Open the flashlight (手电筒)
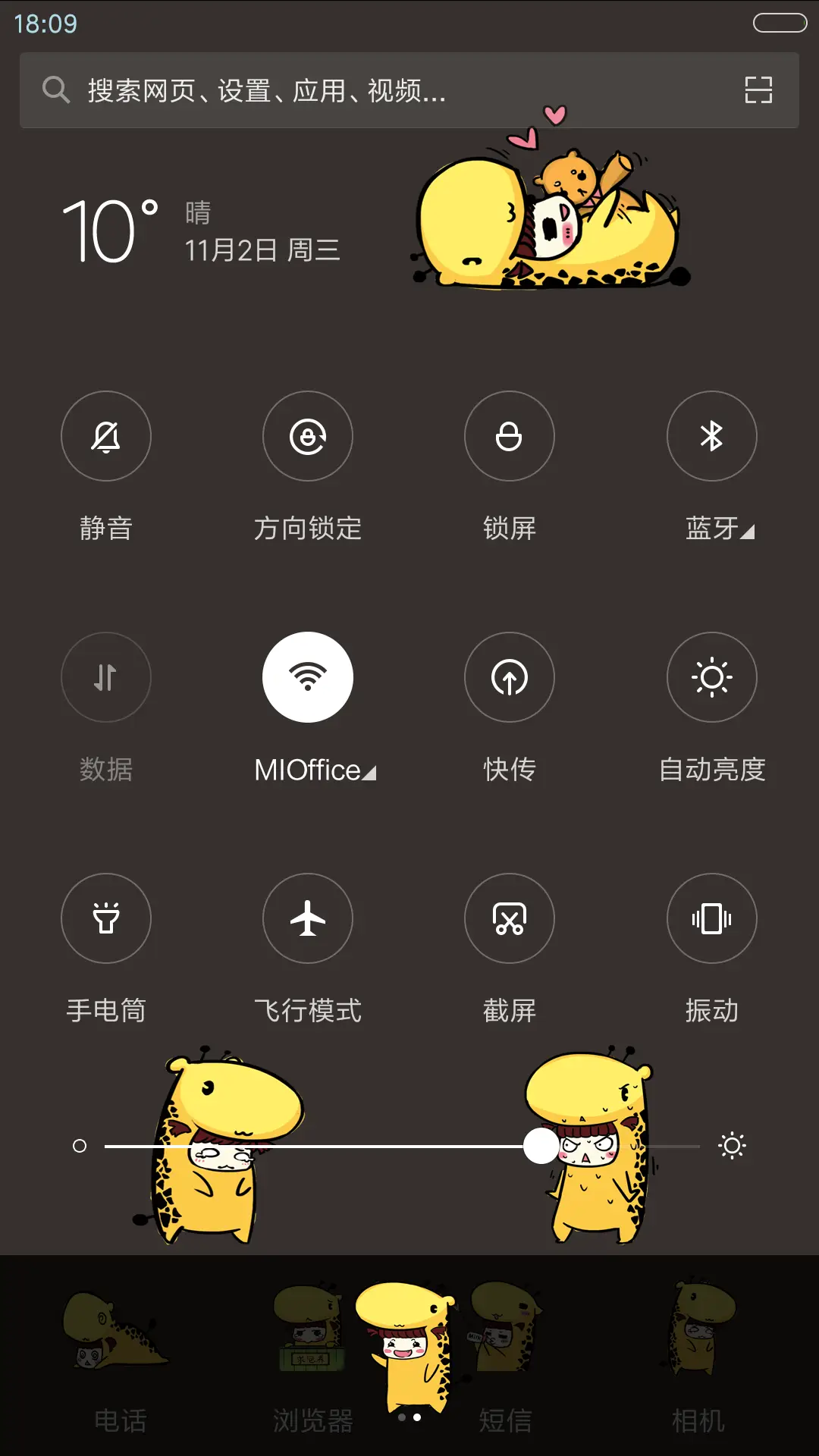 pyautogui.click(x=106, y=918)
